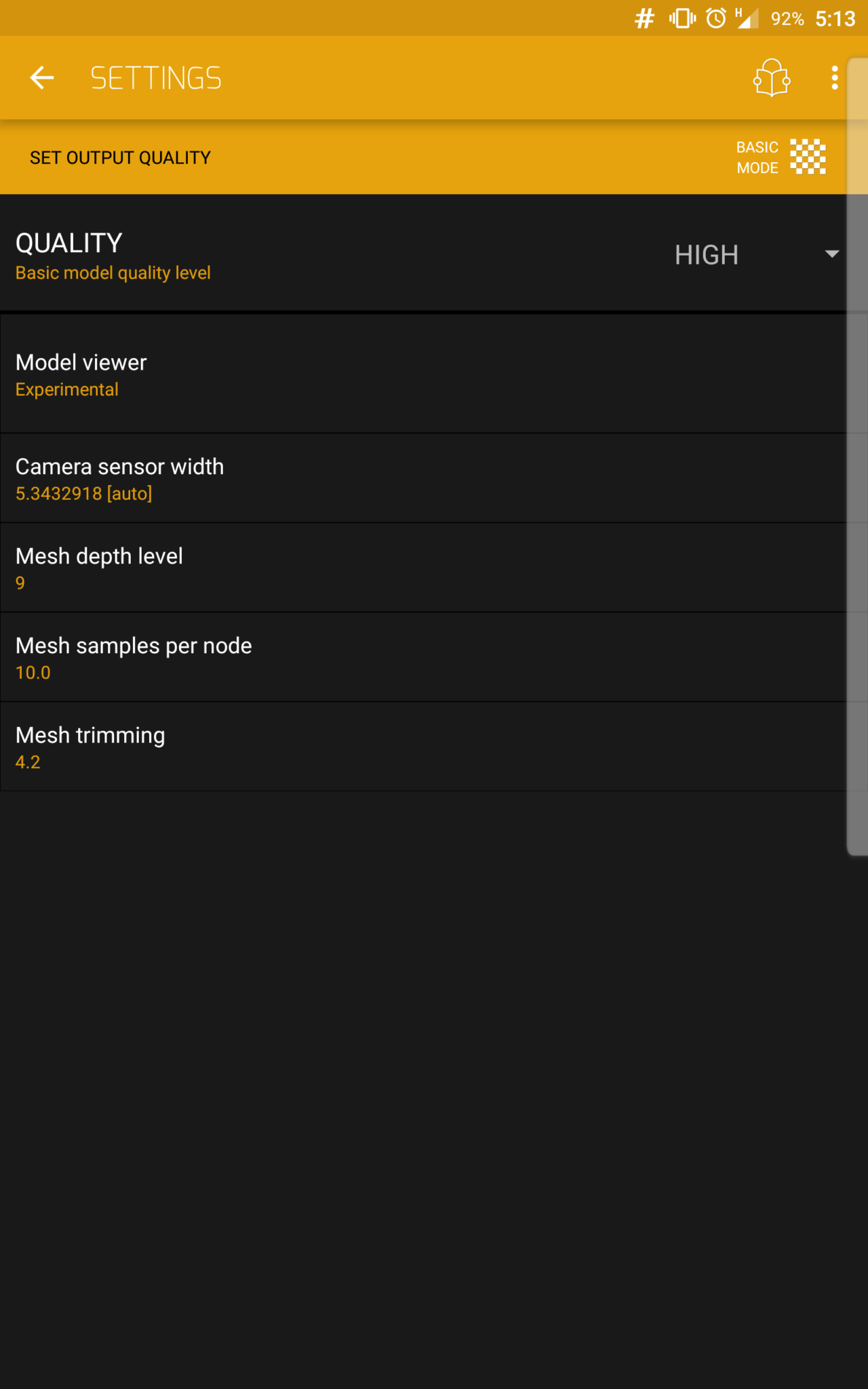Screen dimensions: 868x1389
Task: Adjust Mesh trimming value
Action: pyautogui.click(x=420, y=747)
